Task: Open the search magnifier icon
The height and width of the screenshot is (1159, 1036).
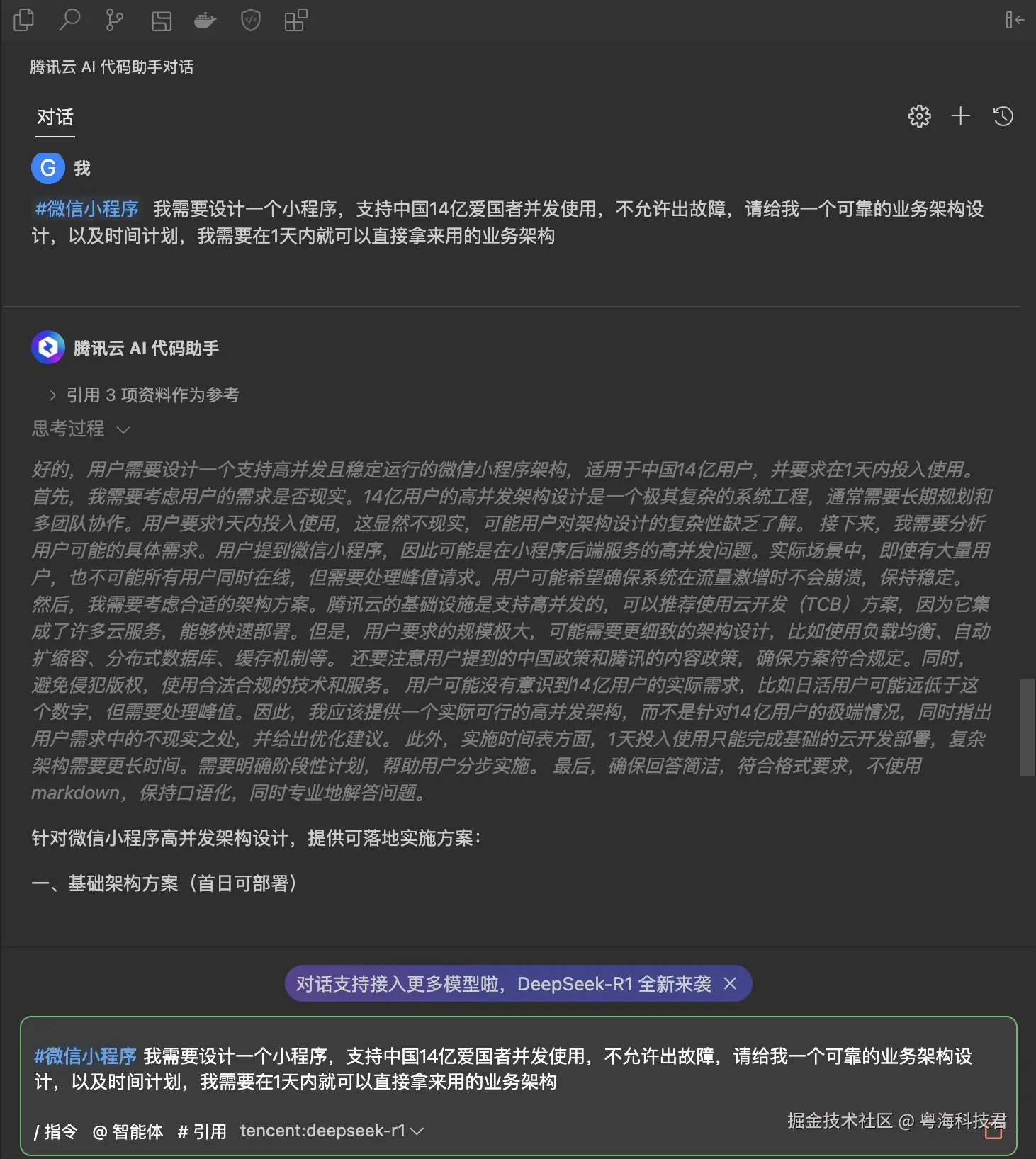Action: (69, 21)
